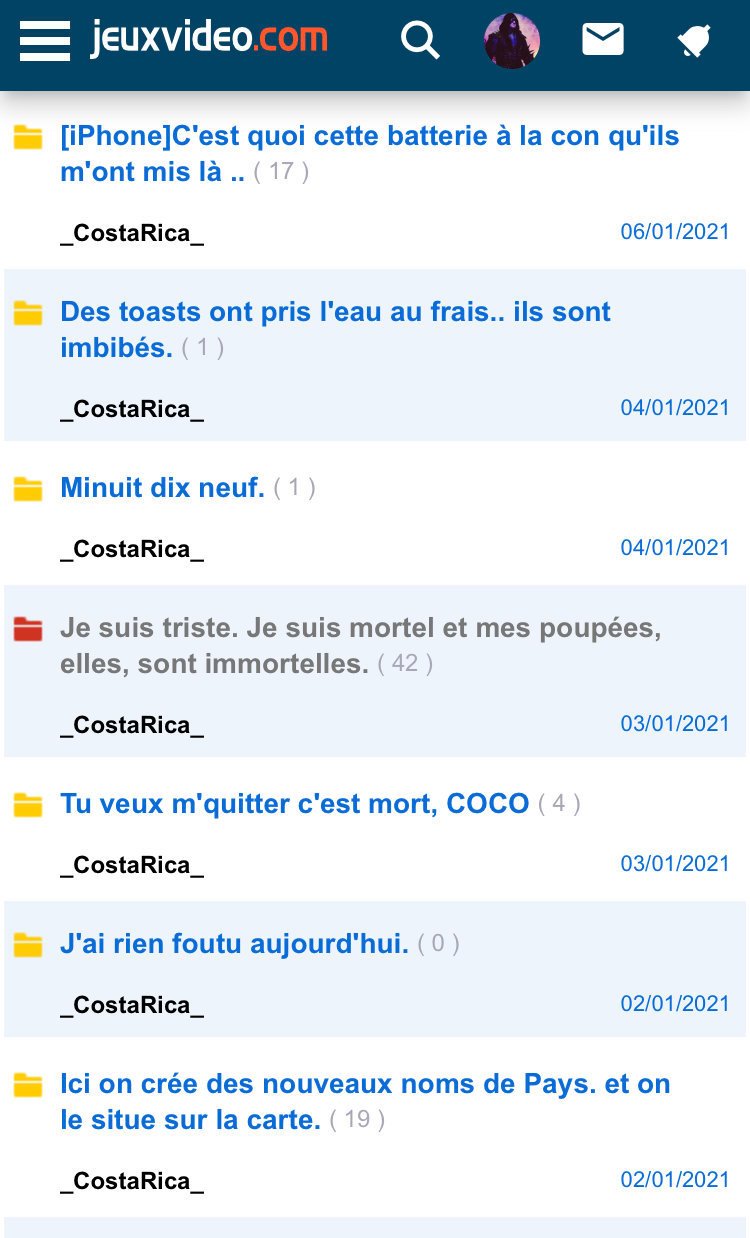Open the profile avatar menu
The height and width of the screenshot is (1238, 750).
tap(512, 41)
